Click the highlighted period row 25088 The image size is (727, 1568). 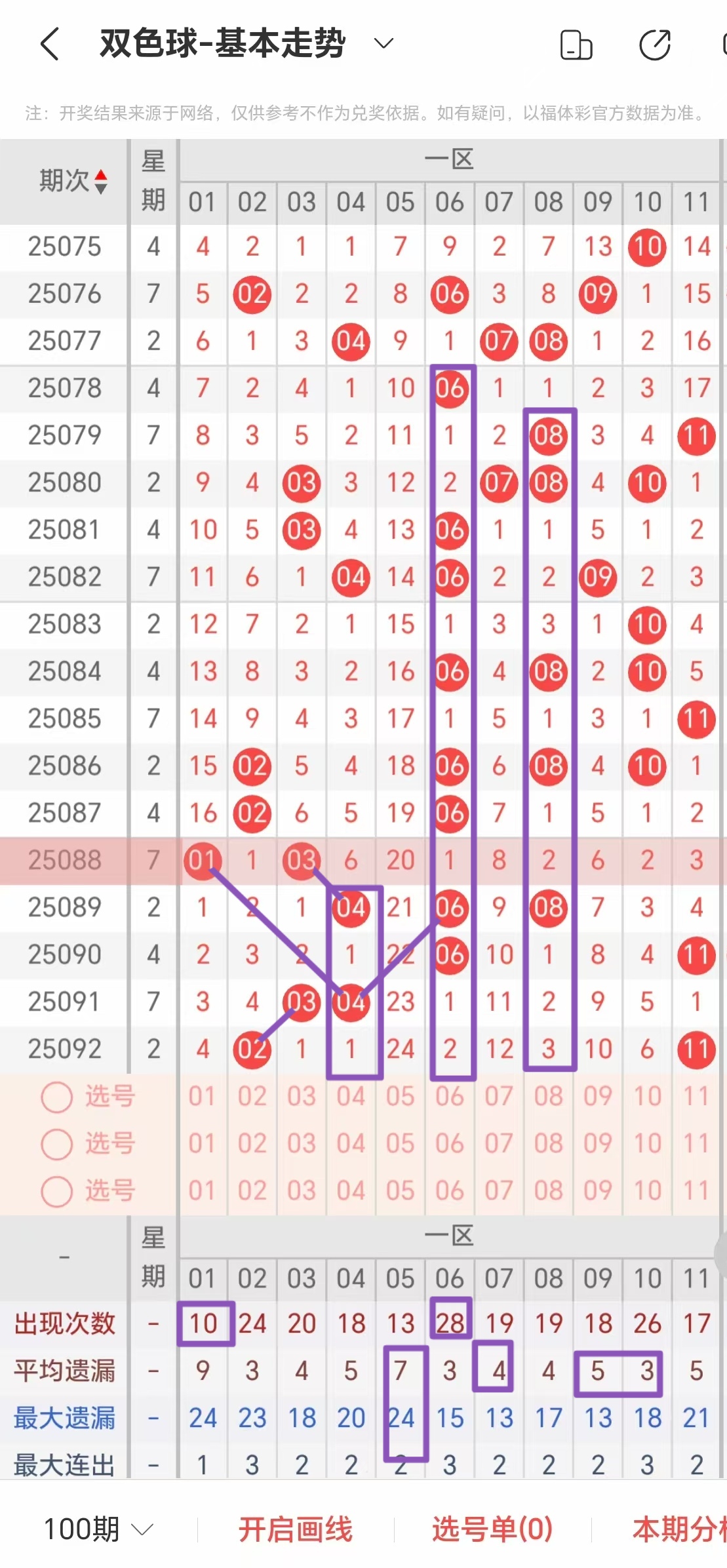(64, 860)
